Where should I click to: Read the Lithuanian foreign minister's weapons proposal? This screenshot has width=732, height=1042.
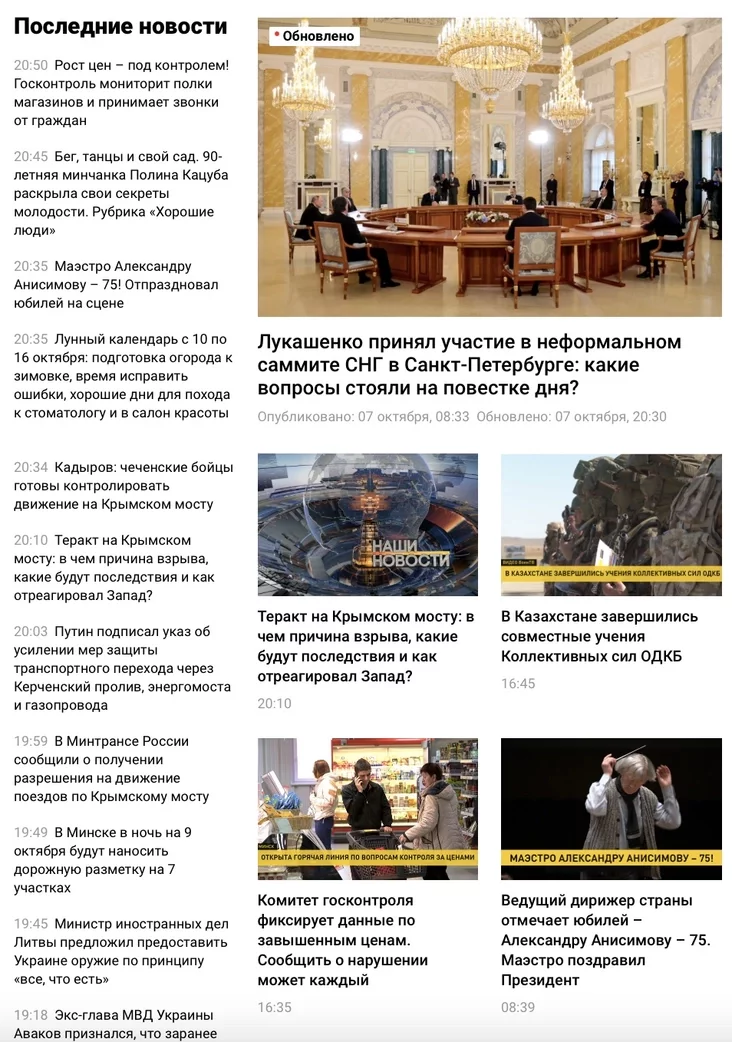[x=122, y=952]
